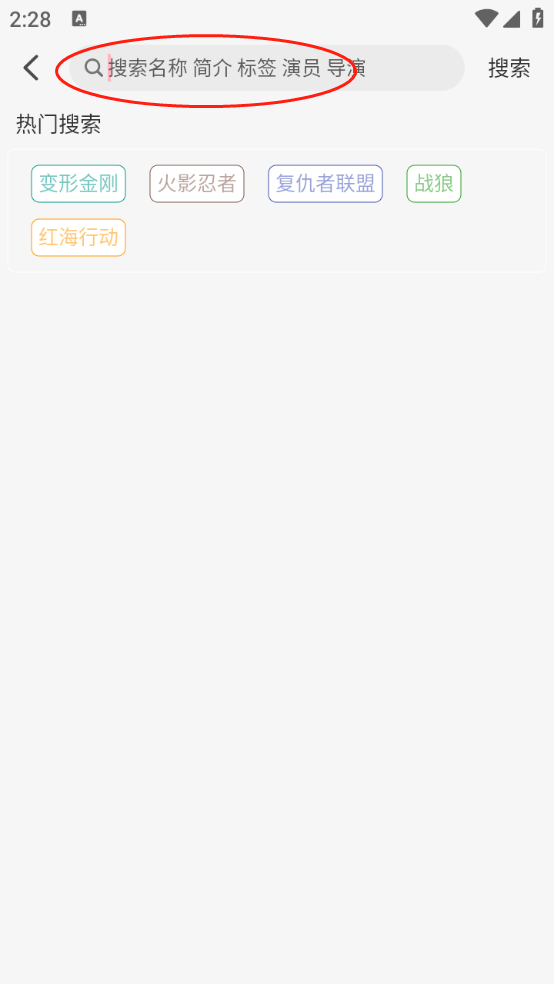This screenshot has width=554, height=984.
Task: Go back using the arrow icon
Action: (31, 68)
